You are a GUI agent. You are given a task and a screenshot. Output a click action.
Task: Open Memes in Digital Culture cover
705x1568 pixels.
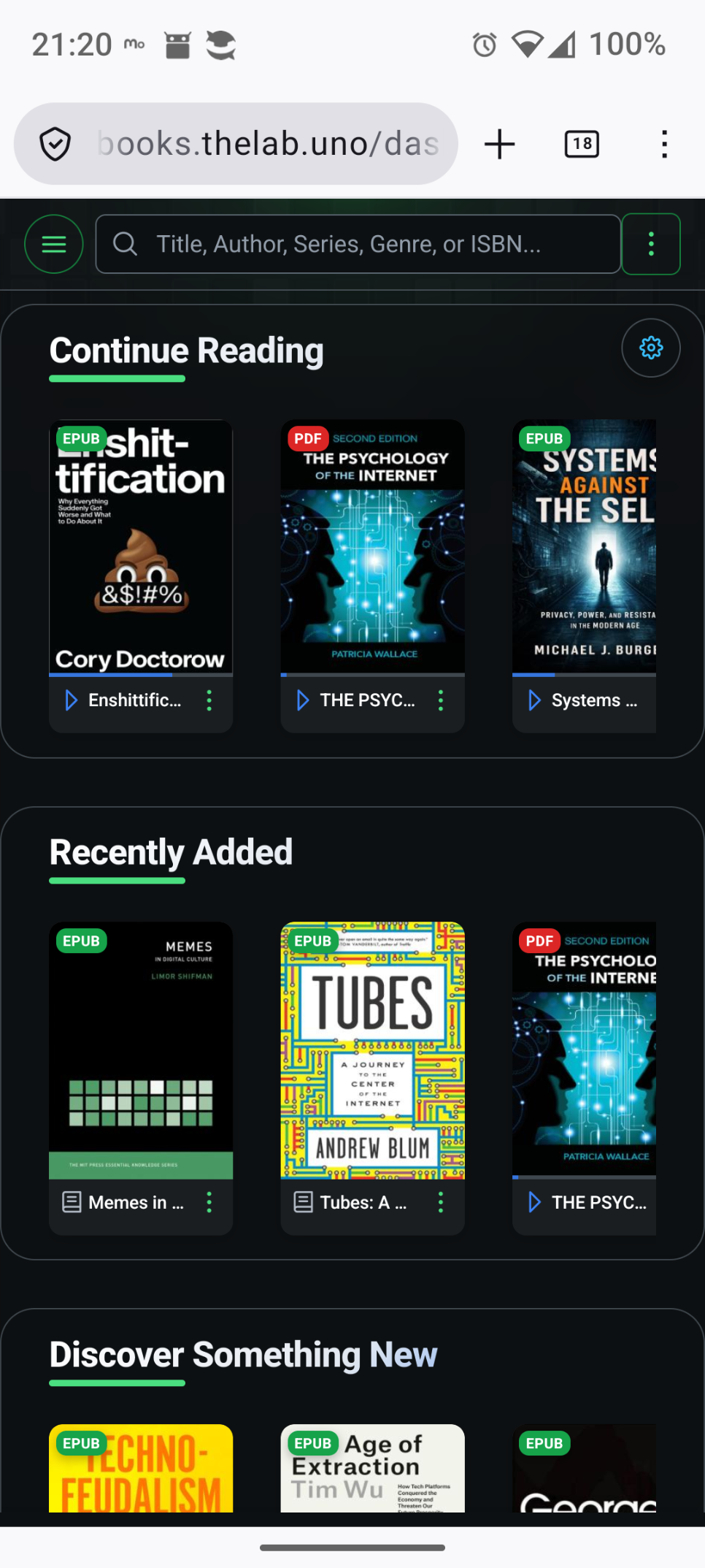141,1049
